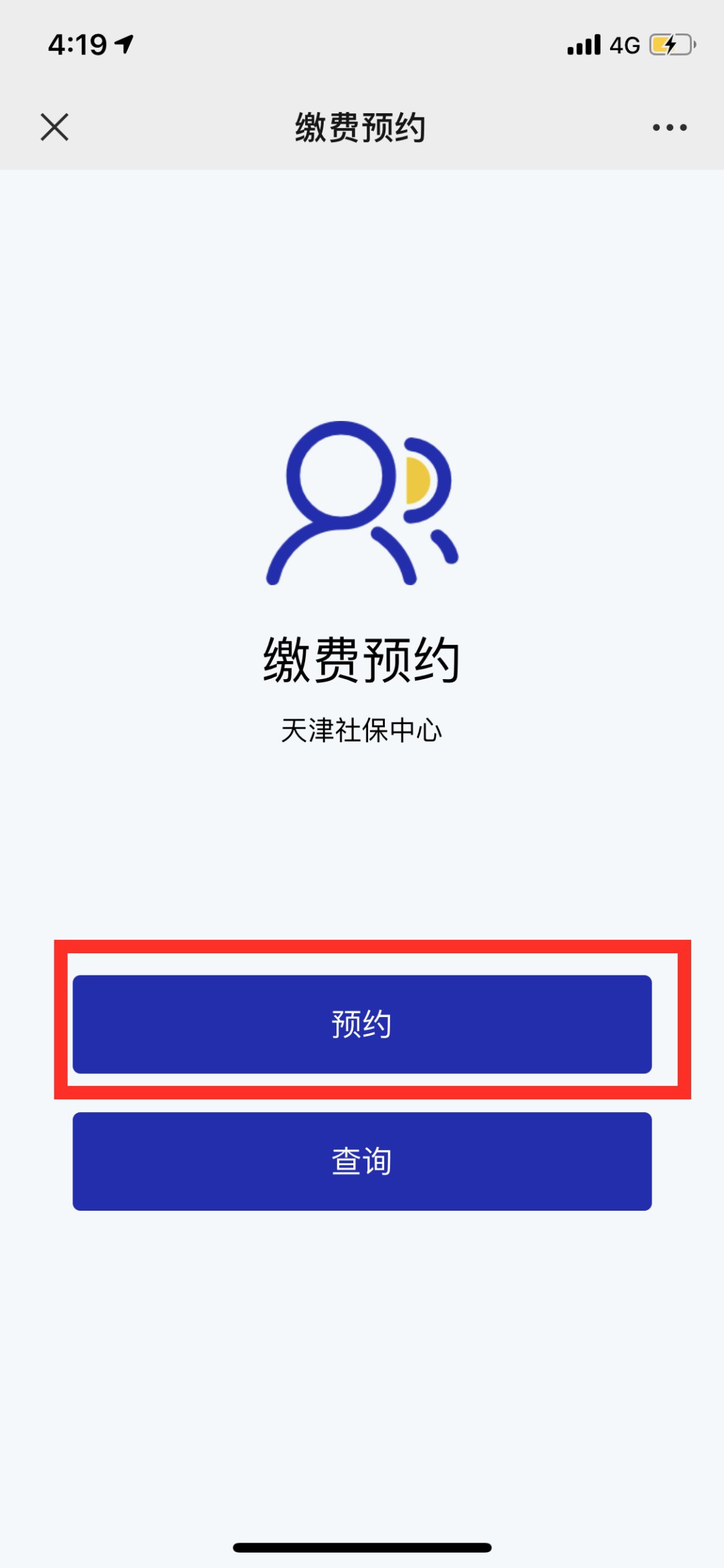Close the 缴费预约 page
This screenshot has width=724, height=1568.
pyautogui.click(x=54, y=127)
